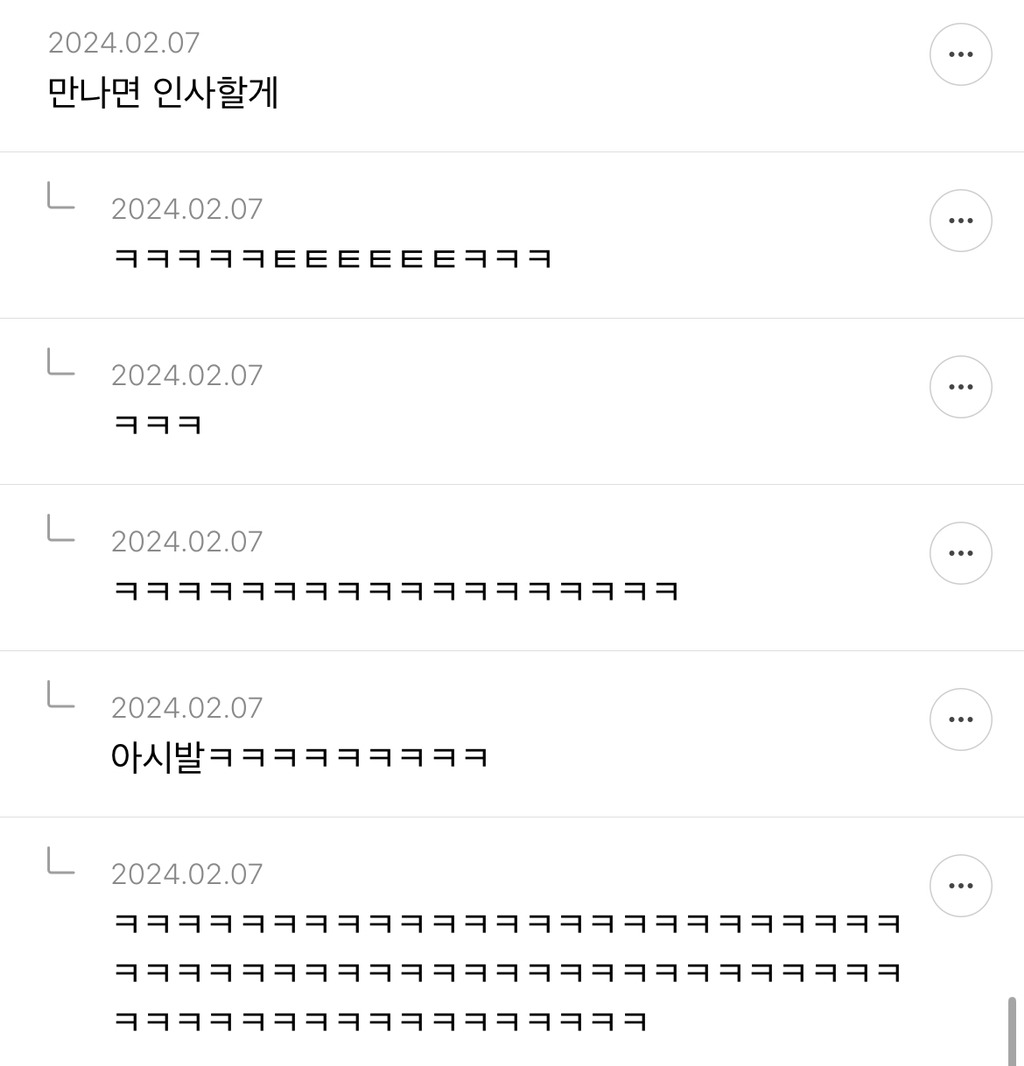Open more options for the single-line long ㅋ reply
This screenshot has width=1024, height=1066.
(960, 553)
